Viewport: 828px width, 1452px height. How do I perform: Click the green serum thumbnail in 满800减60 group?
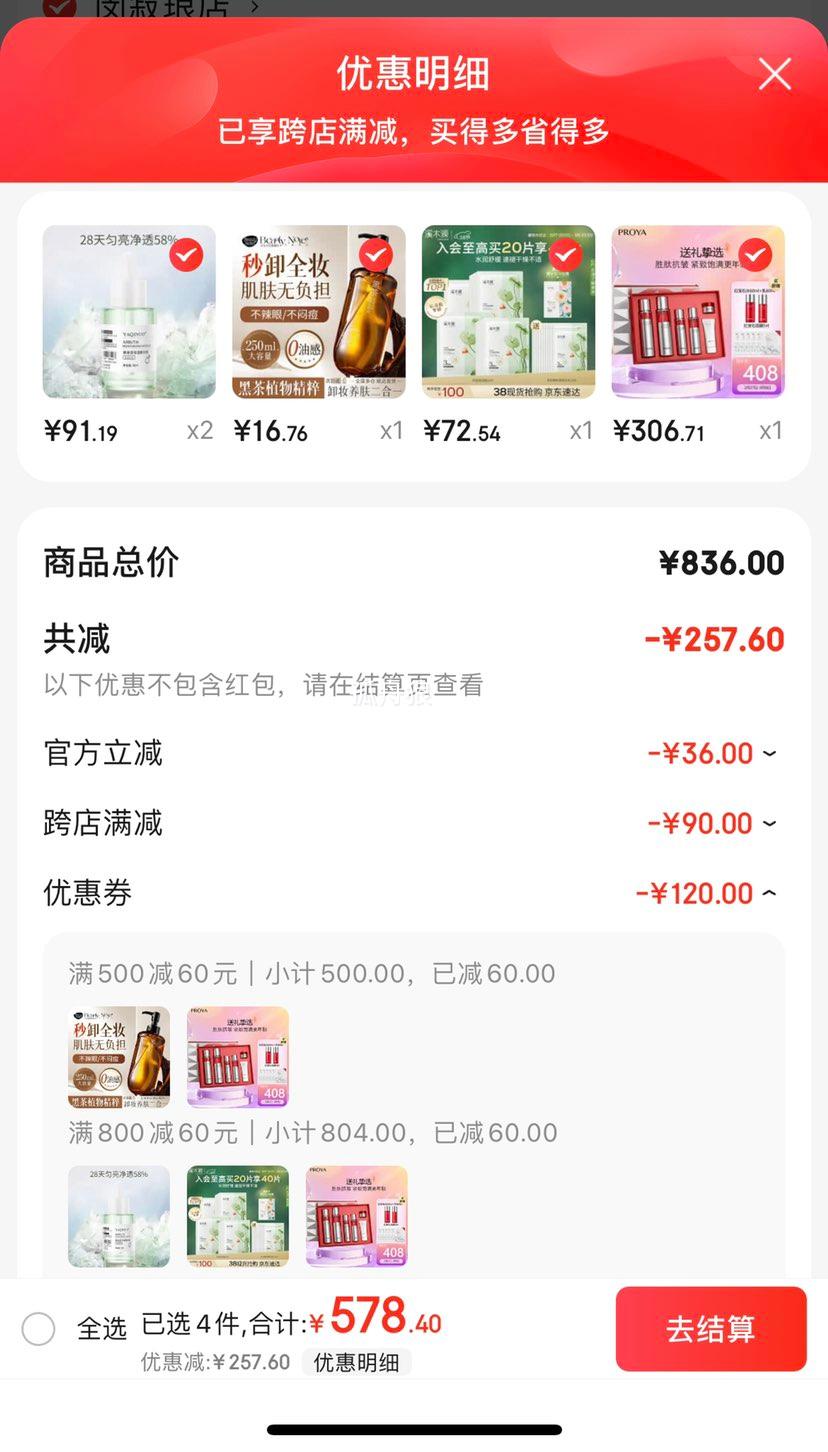118,1217
